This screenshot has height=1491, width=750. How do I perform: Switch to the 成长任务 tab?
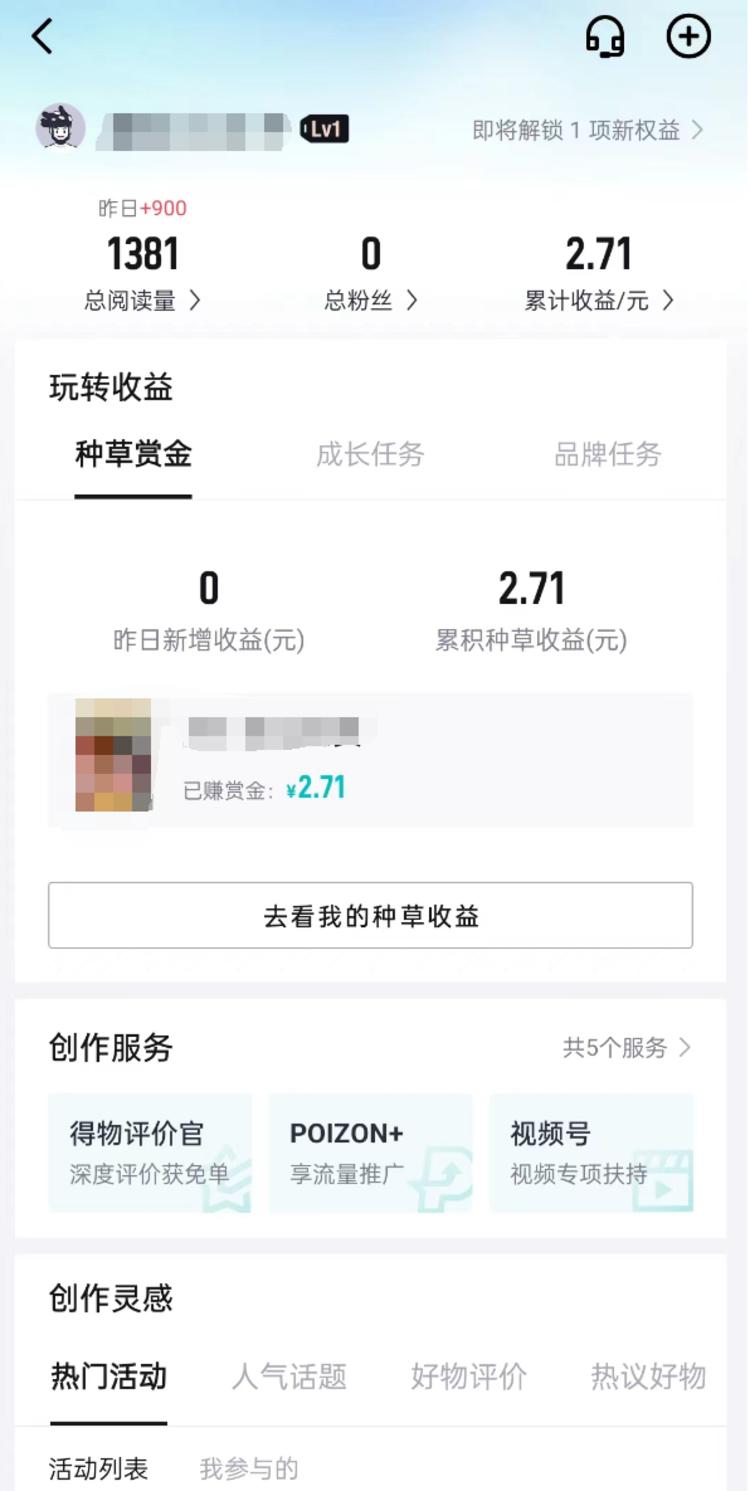[x=371, y=455]
